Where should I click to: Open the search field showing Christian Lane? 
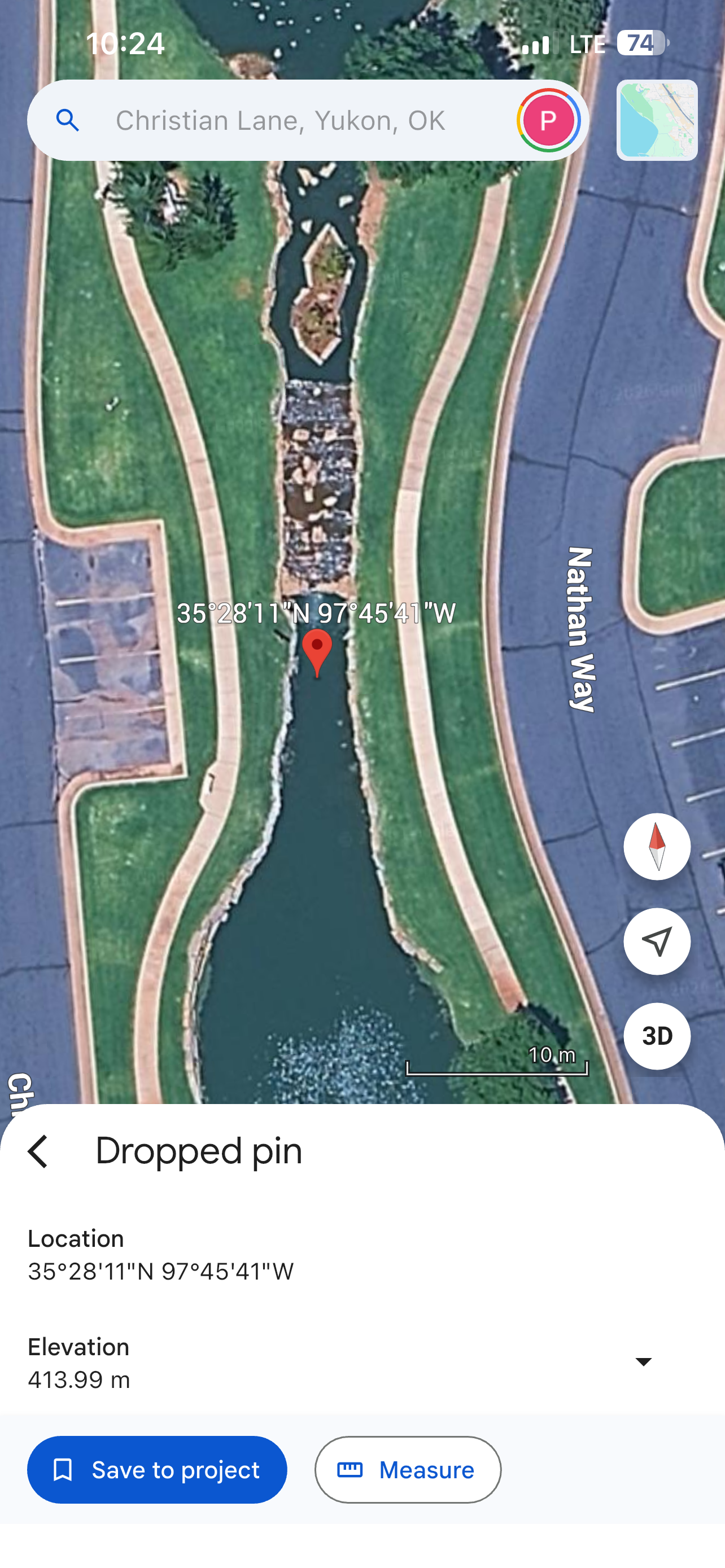coord(280,121)
